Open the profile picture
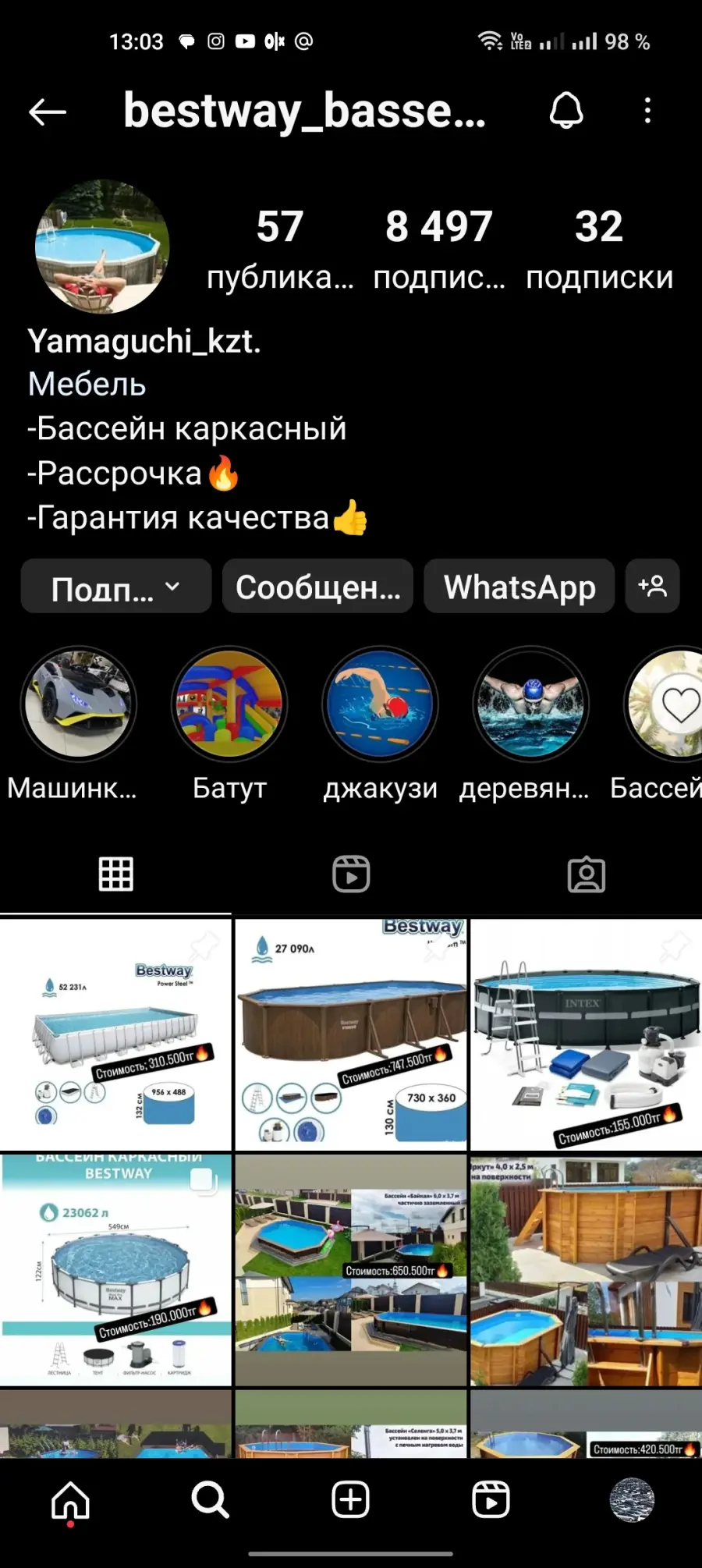Image resolution: width=702 pixels, height=1568 pixels. pyautogui.click(x=102, y=247)
